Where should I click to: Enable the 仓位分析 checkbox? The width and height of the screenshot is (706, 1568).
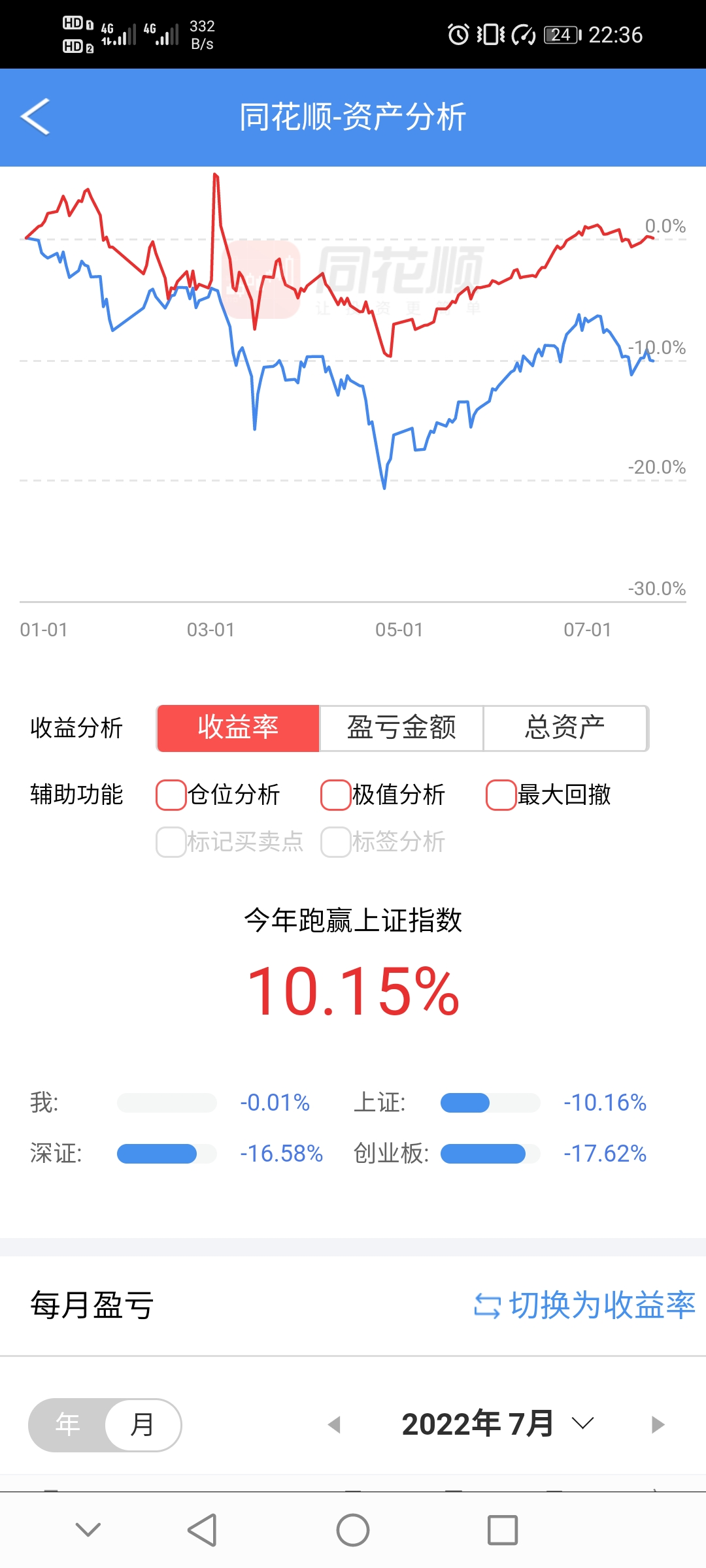[x=171, y=795]
